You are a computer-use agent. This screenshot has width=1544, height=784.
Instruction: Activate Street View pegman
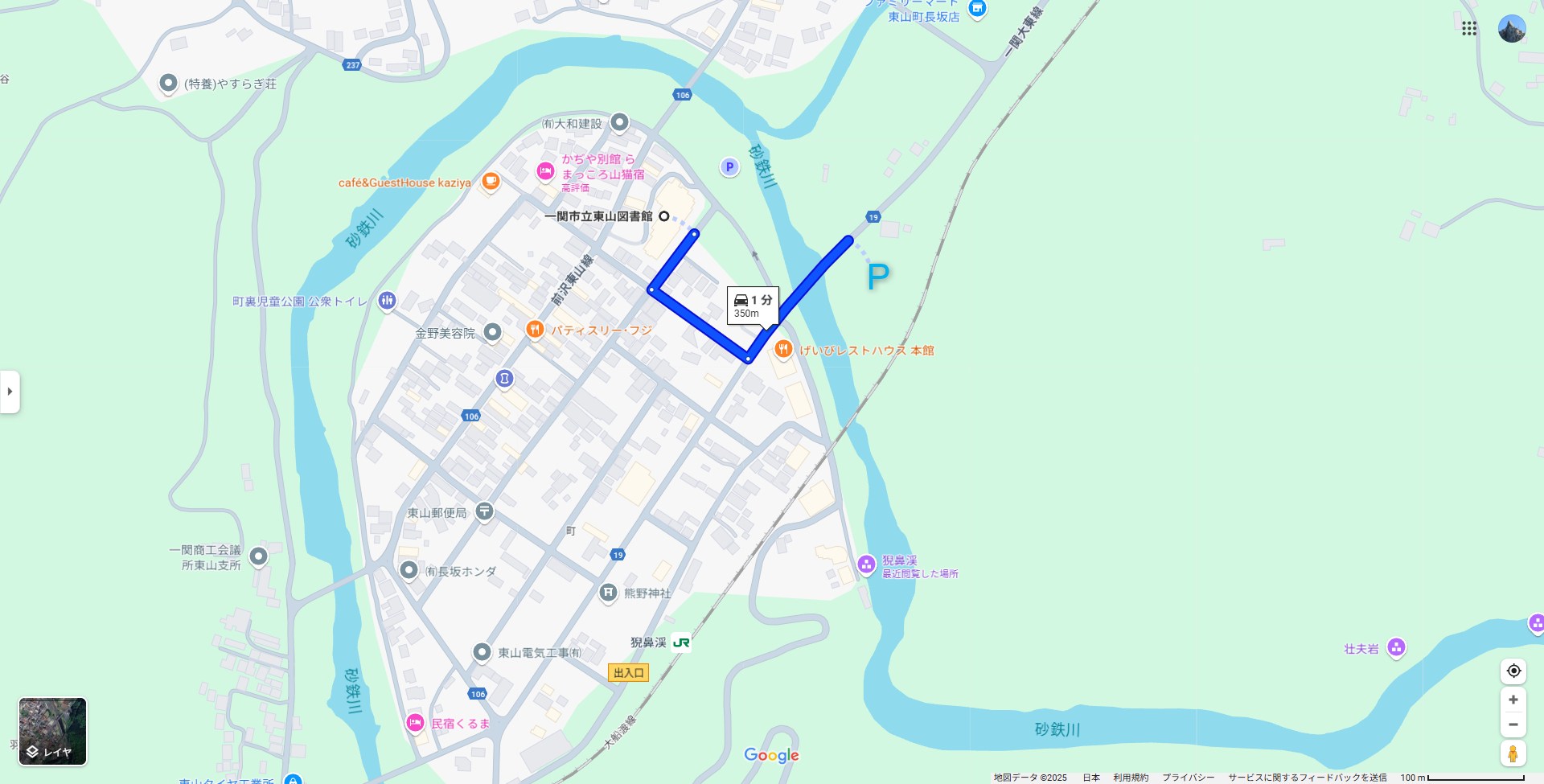tap(1513, 753)
